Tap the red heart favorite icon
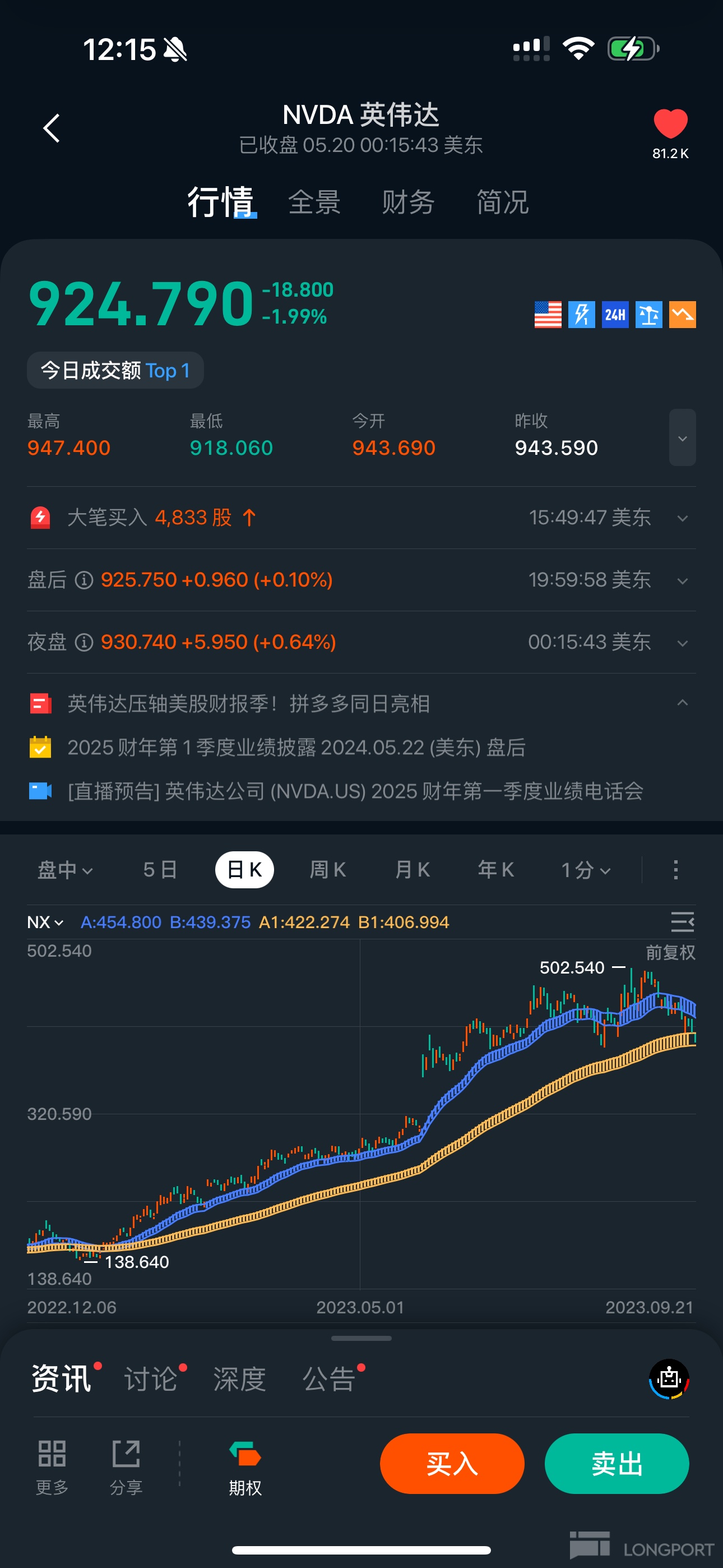Viewport: 723px width, 1568px height. [670, 123]
